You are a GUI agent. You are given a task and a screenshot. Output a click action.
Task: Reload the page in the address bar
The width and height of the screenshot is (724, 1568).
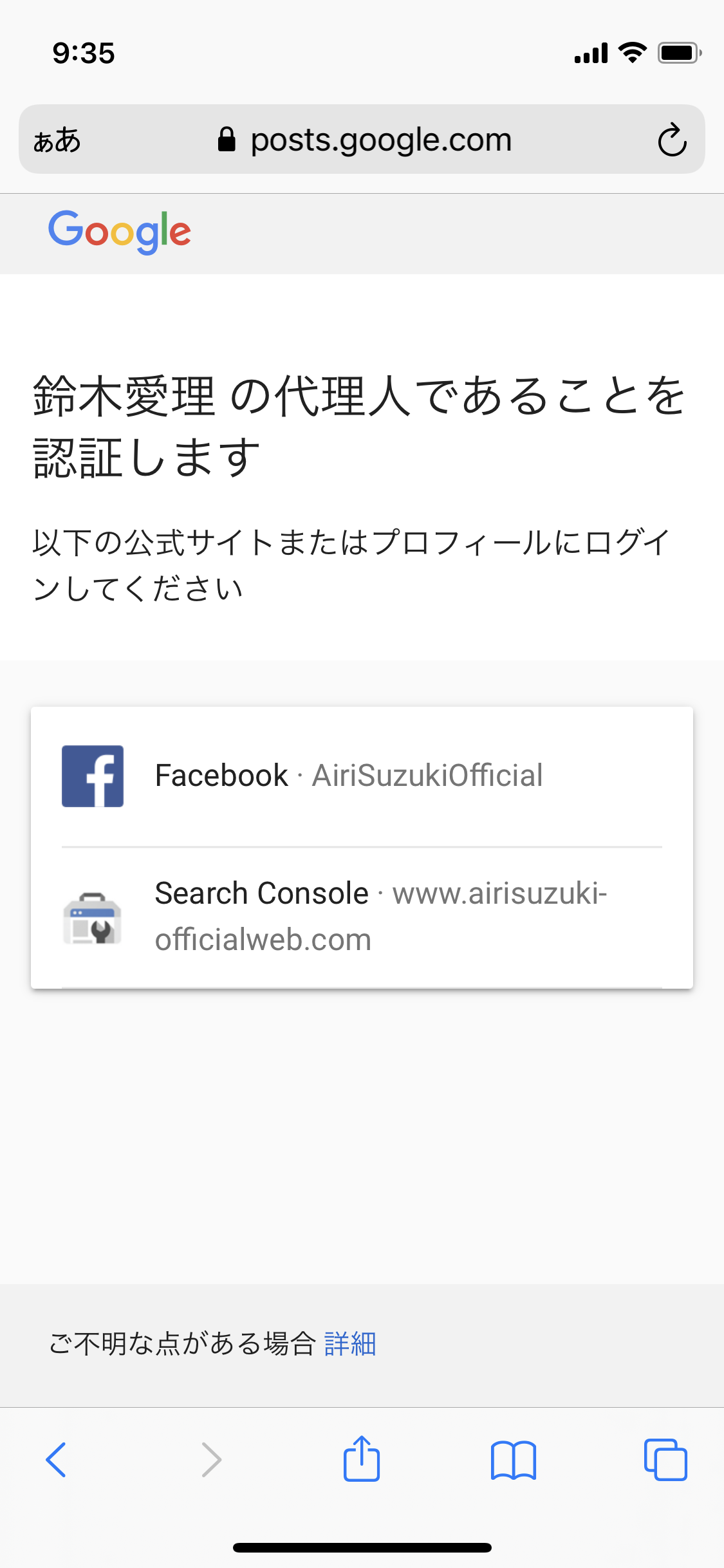click(x=672, y=140)
